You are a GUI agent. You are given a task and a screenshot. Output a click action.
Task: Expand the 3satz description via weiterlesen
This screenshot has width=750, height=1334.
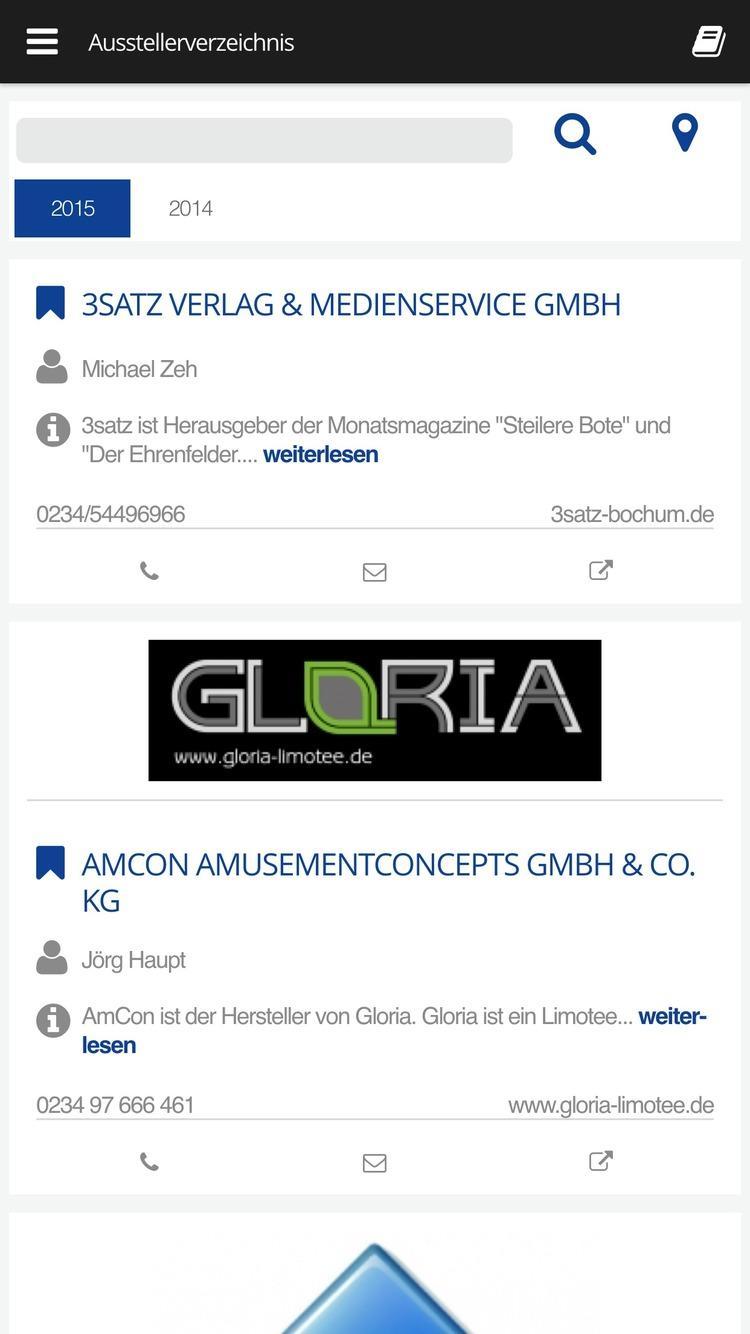pos(320,454)
